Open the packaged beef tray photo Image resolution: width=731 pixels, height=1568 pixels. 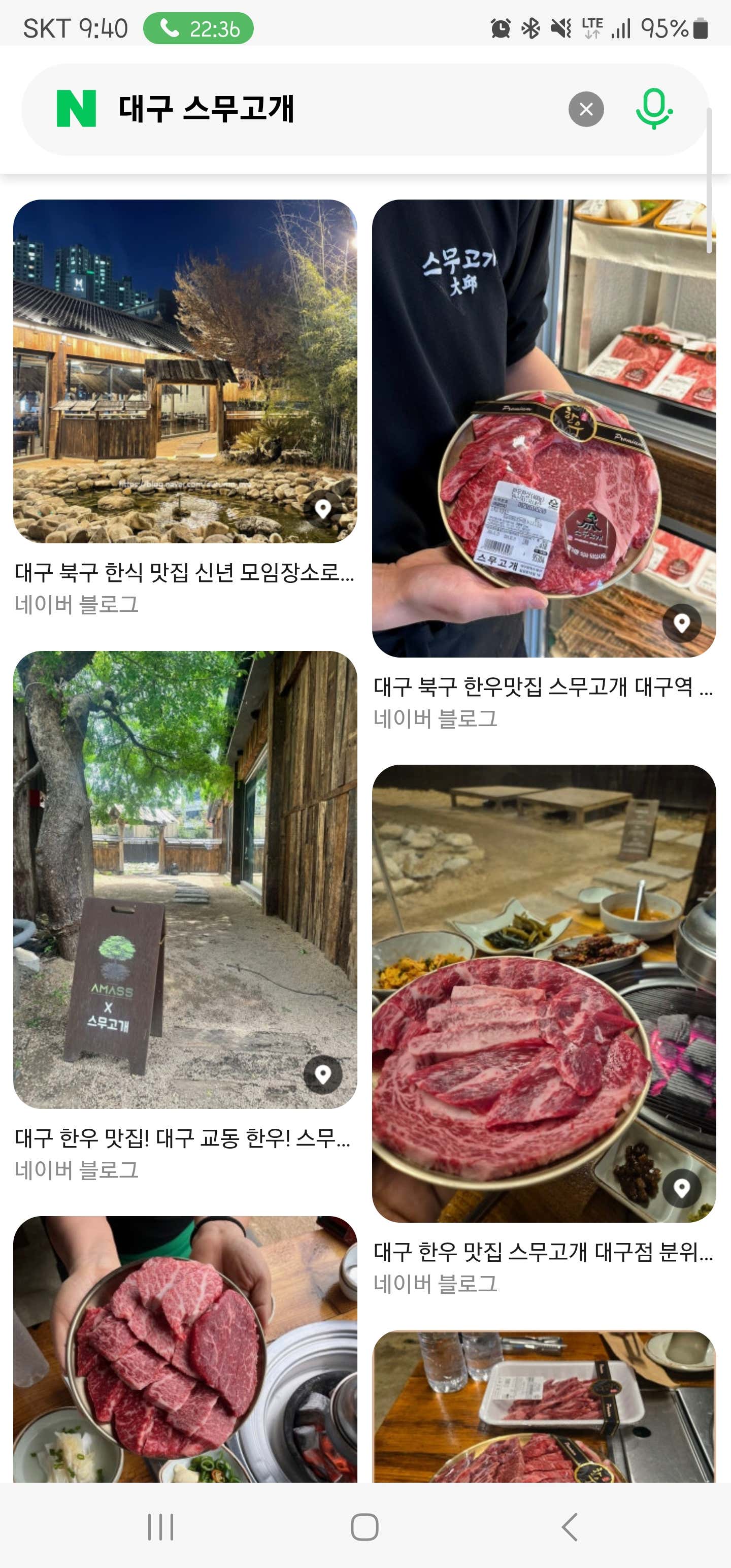pos(544,1405)
